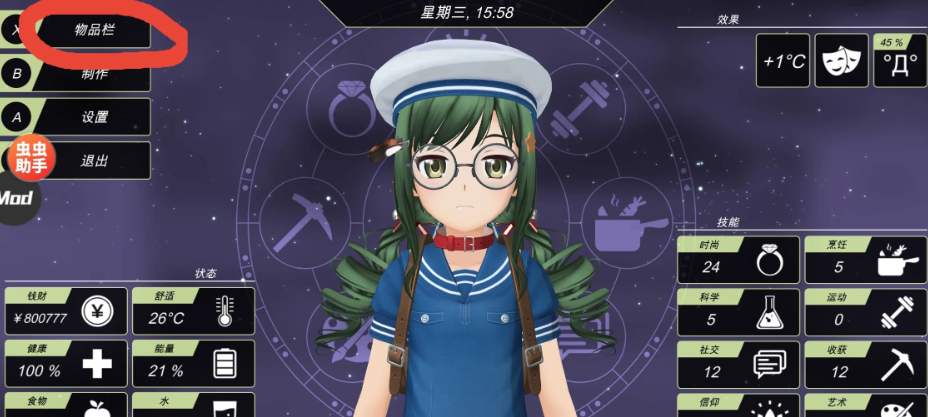
Task: View the theater mask effect
Action: [x=841, y=61]
